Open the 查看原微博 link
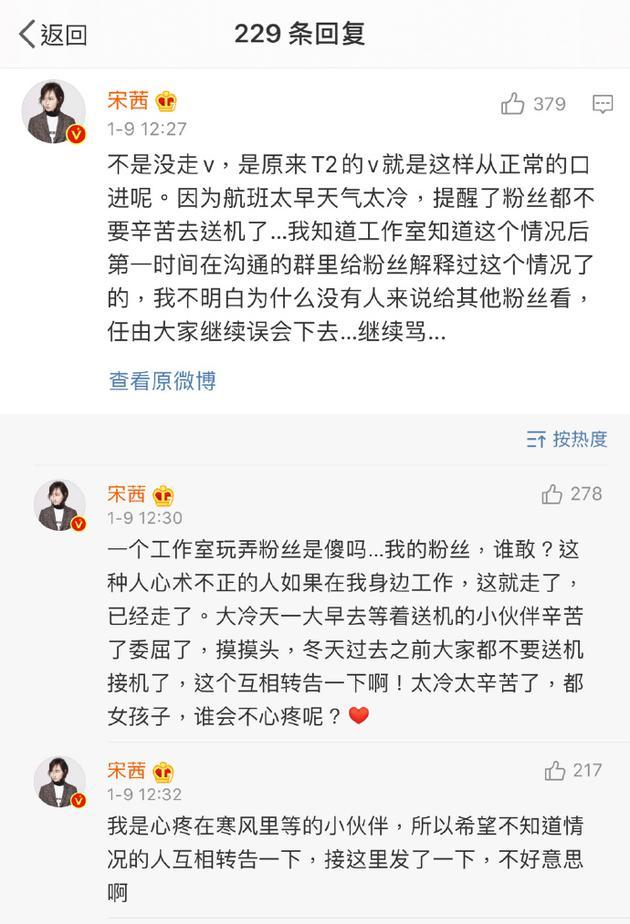The image size is (630, 924). point(162,381)
